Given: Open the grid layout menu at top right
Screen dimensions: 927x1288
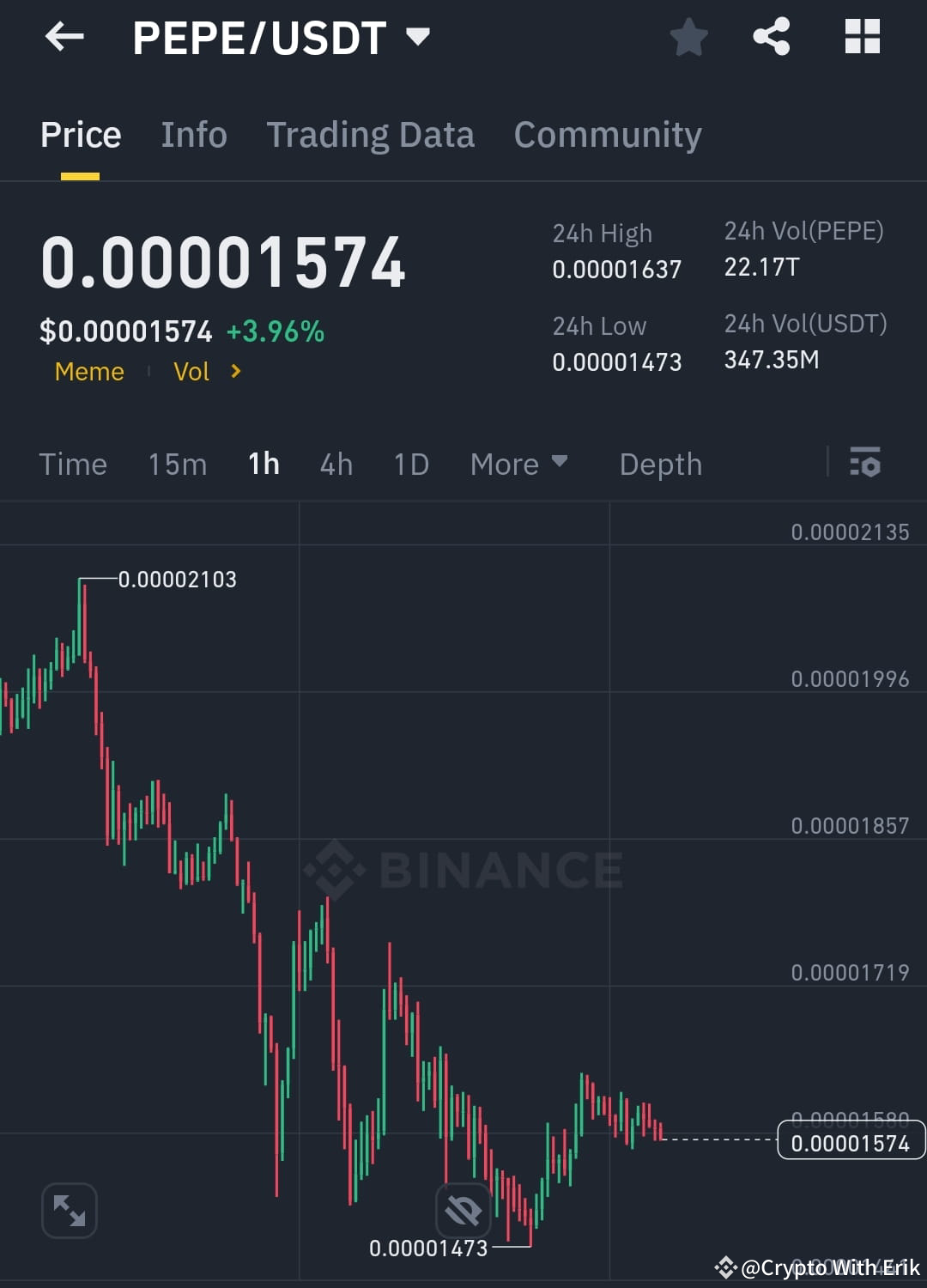Looking at the screenshot, I should click(862, 36).
